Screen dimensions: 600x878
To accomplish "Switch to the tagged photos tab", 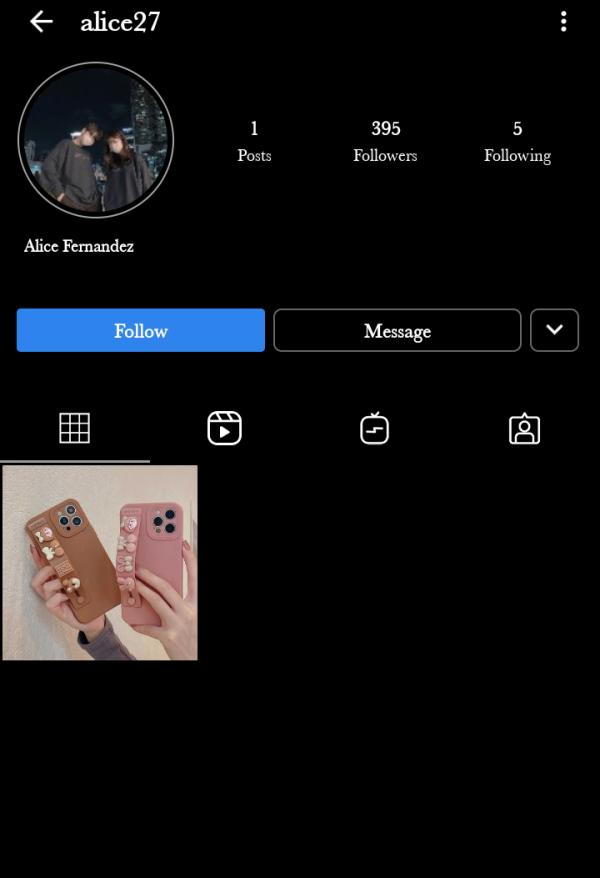I will pyautogui.click(x=524, y=428).
